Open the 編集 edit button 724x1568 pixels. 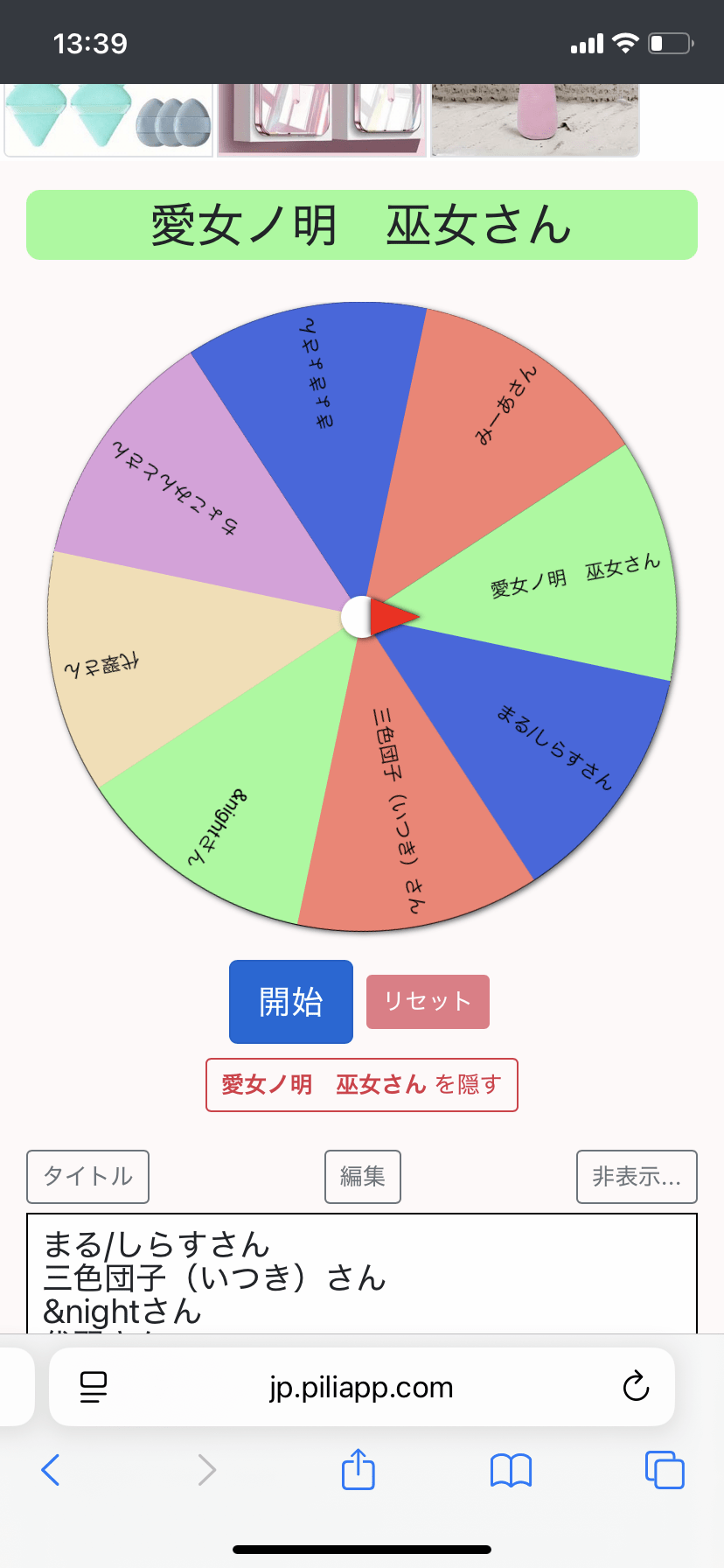[x=363, y=1177]
